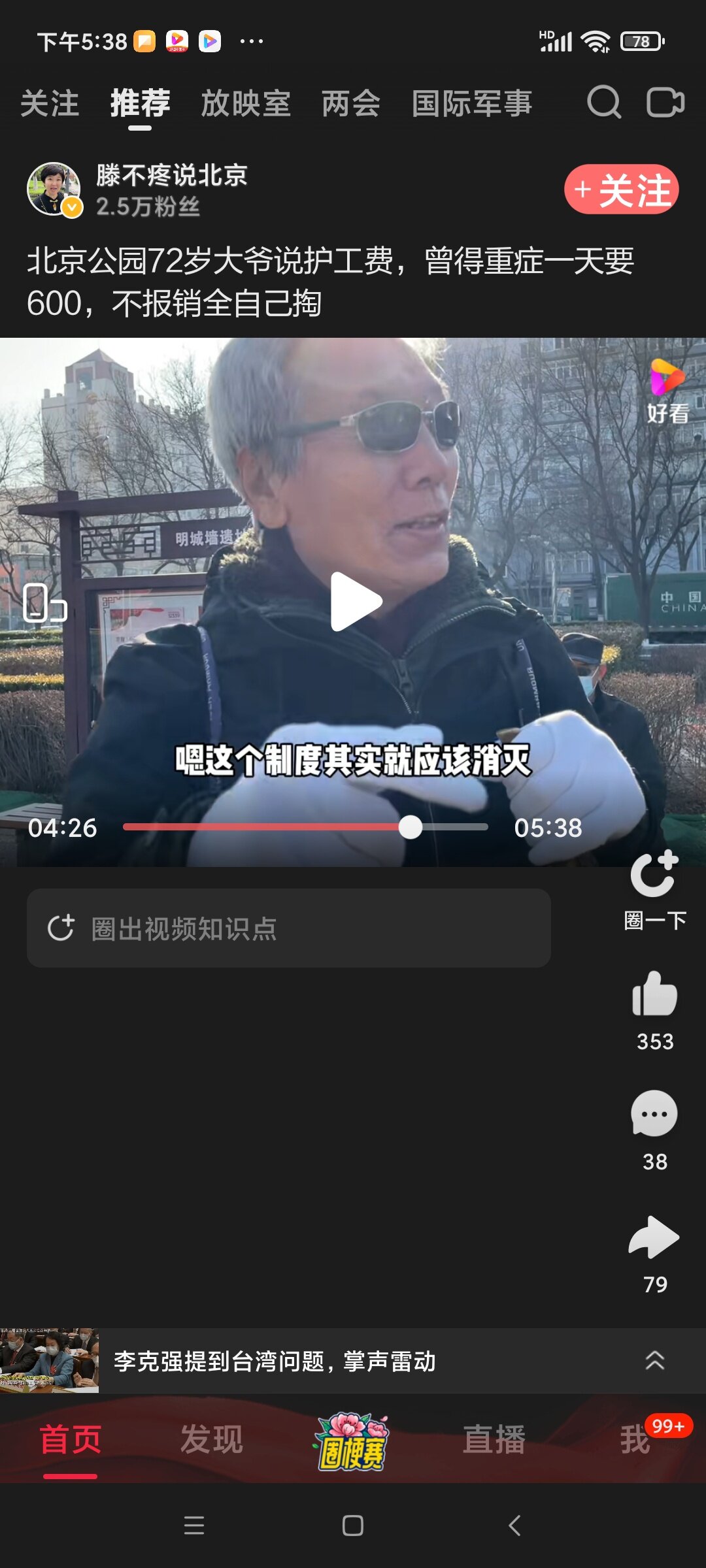The image size is (706, 1568).
Task: Open the 国际军事 tab
Action: (x=472, y=104)
